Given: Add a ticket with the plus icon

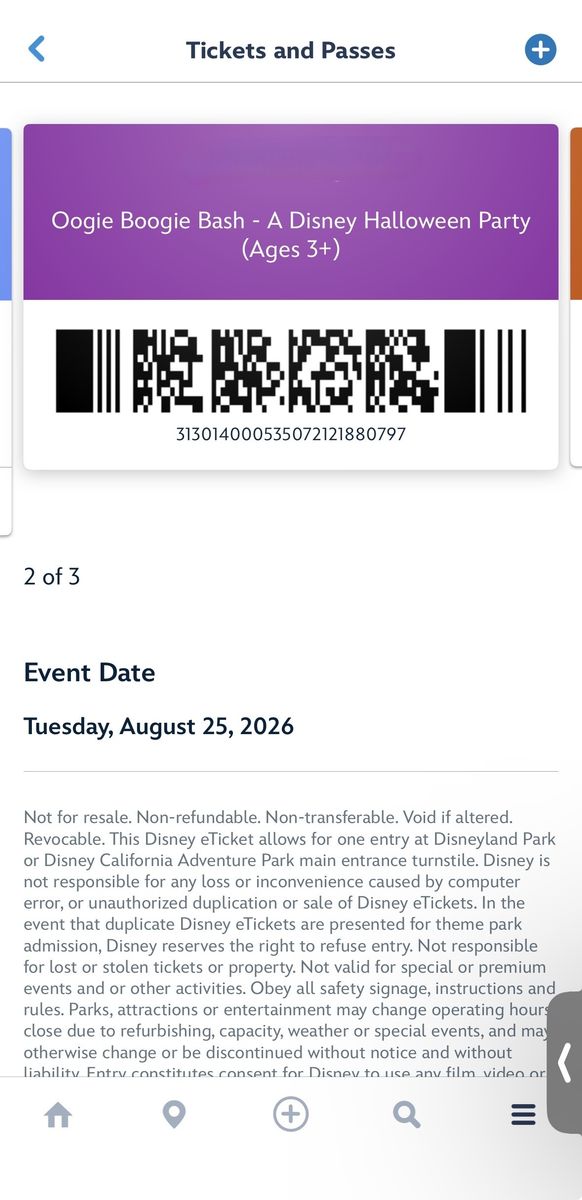Looking at the screenshot, I should pyautogui.click(x=540, y=49).
